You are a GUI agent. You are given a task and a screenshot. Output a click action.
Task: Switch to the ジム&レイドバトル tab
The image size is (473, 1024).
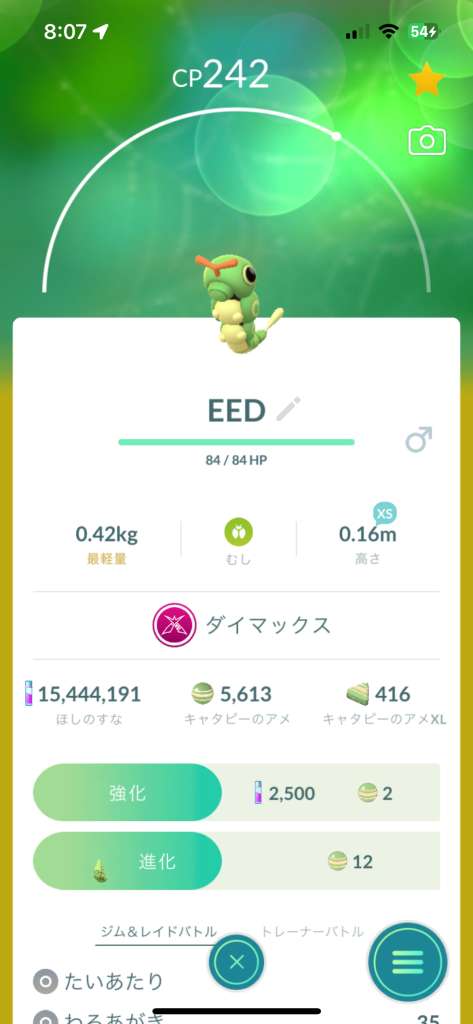tap(157, 932)
